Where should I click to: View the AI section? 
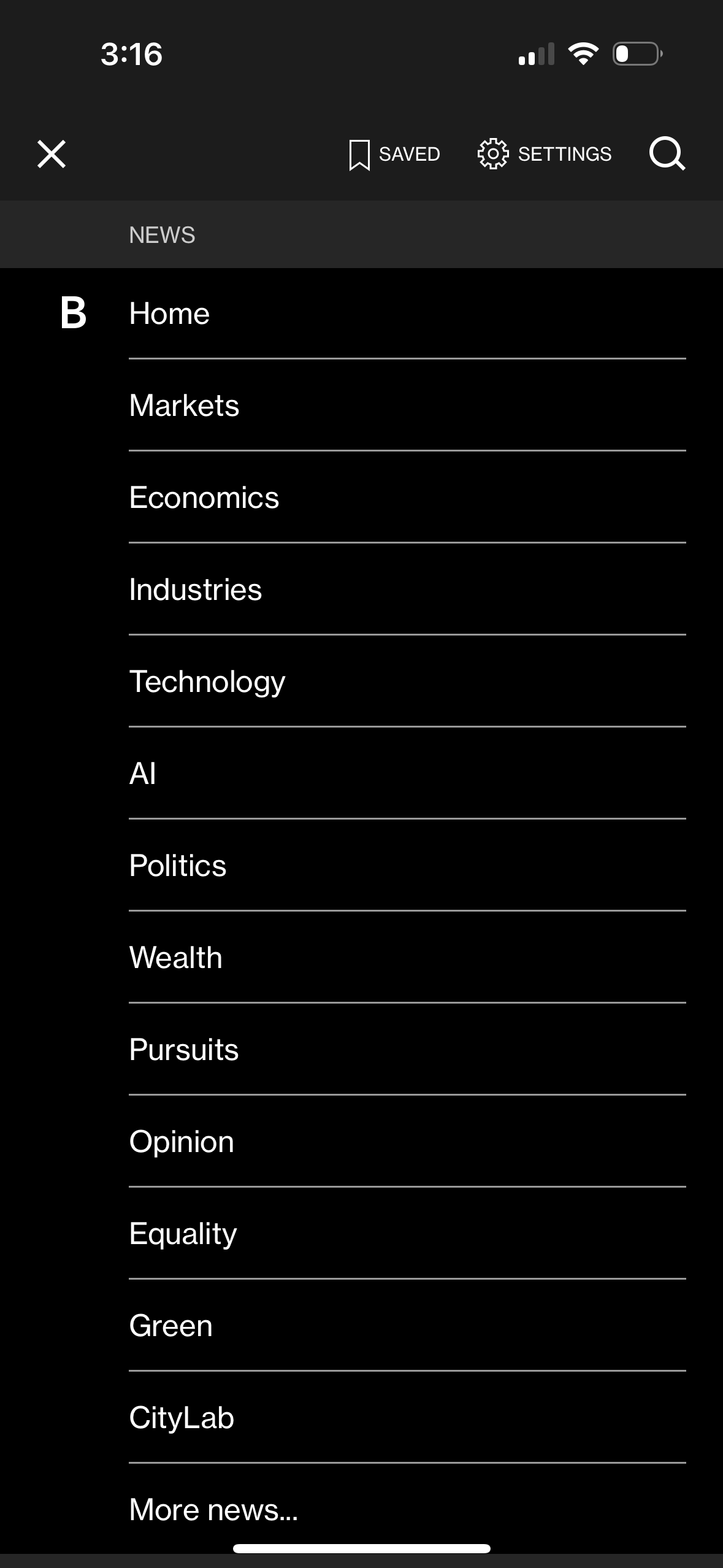pos(142,773)
